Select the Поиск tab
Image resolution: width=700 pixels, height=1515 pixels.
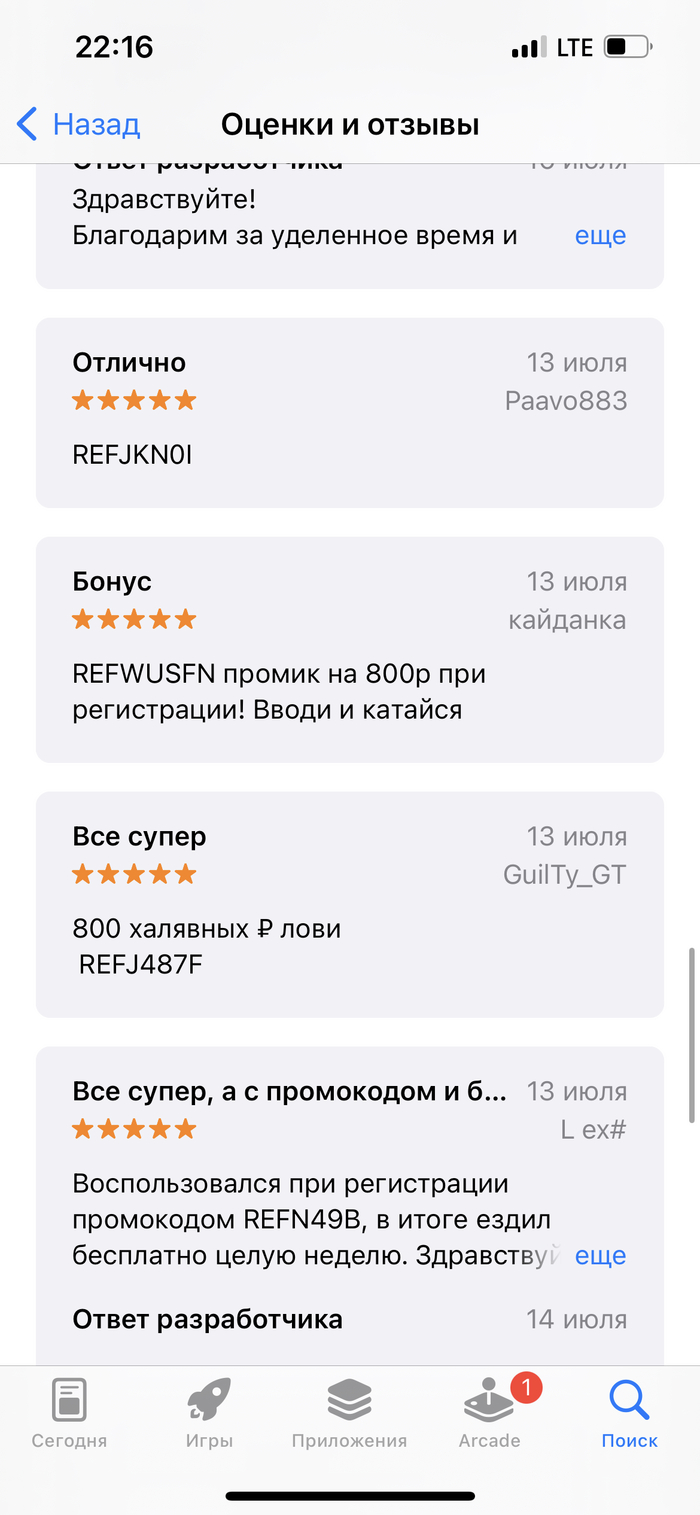tap(629, 1413)
